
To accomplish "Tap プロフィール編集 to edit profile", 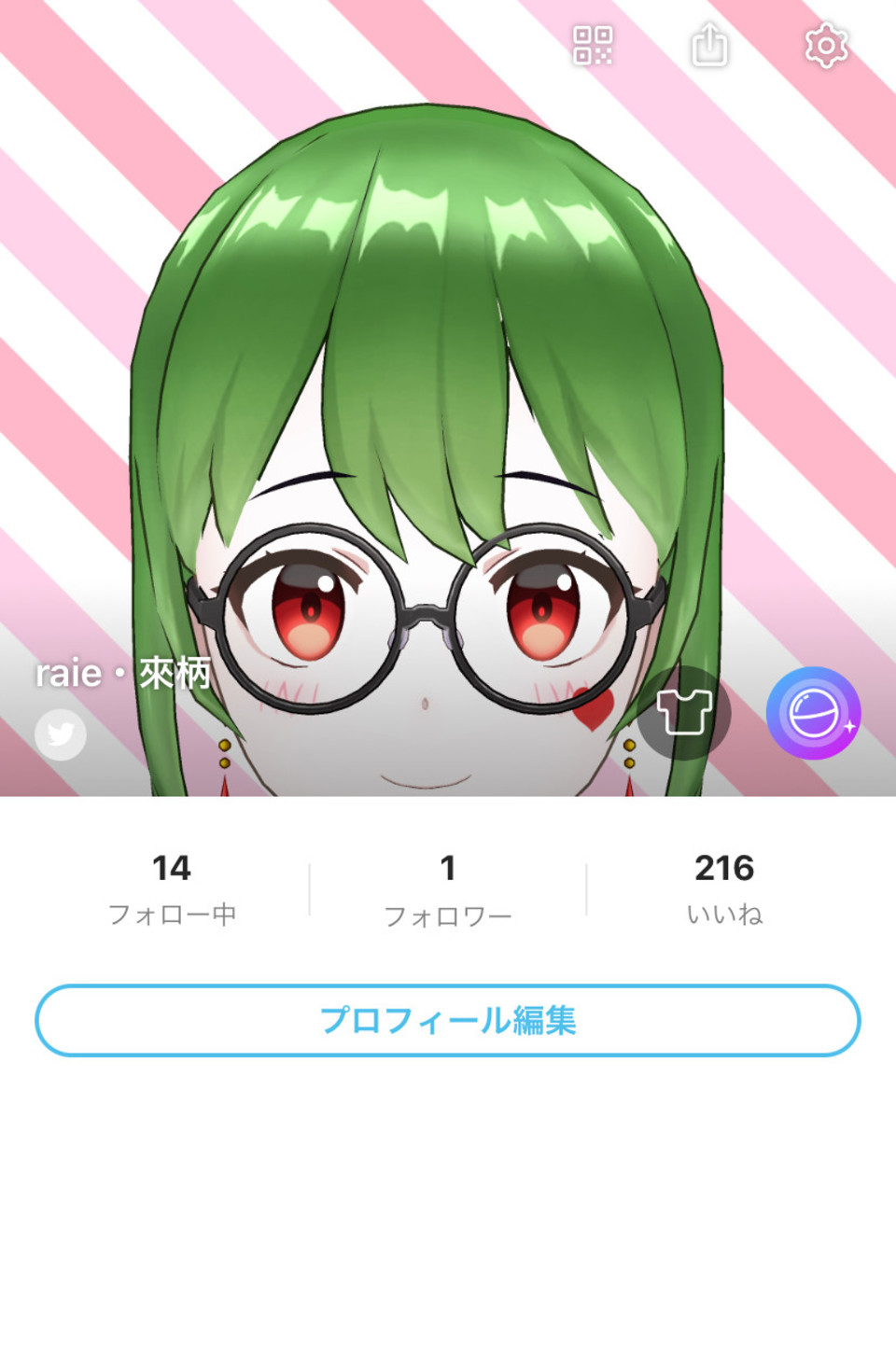I will coord(448,1020).
